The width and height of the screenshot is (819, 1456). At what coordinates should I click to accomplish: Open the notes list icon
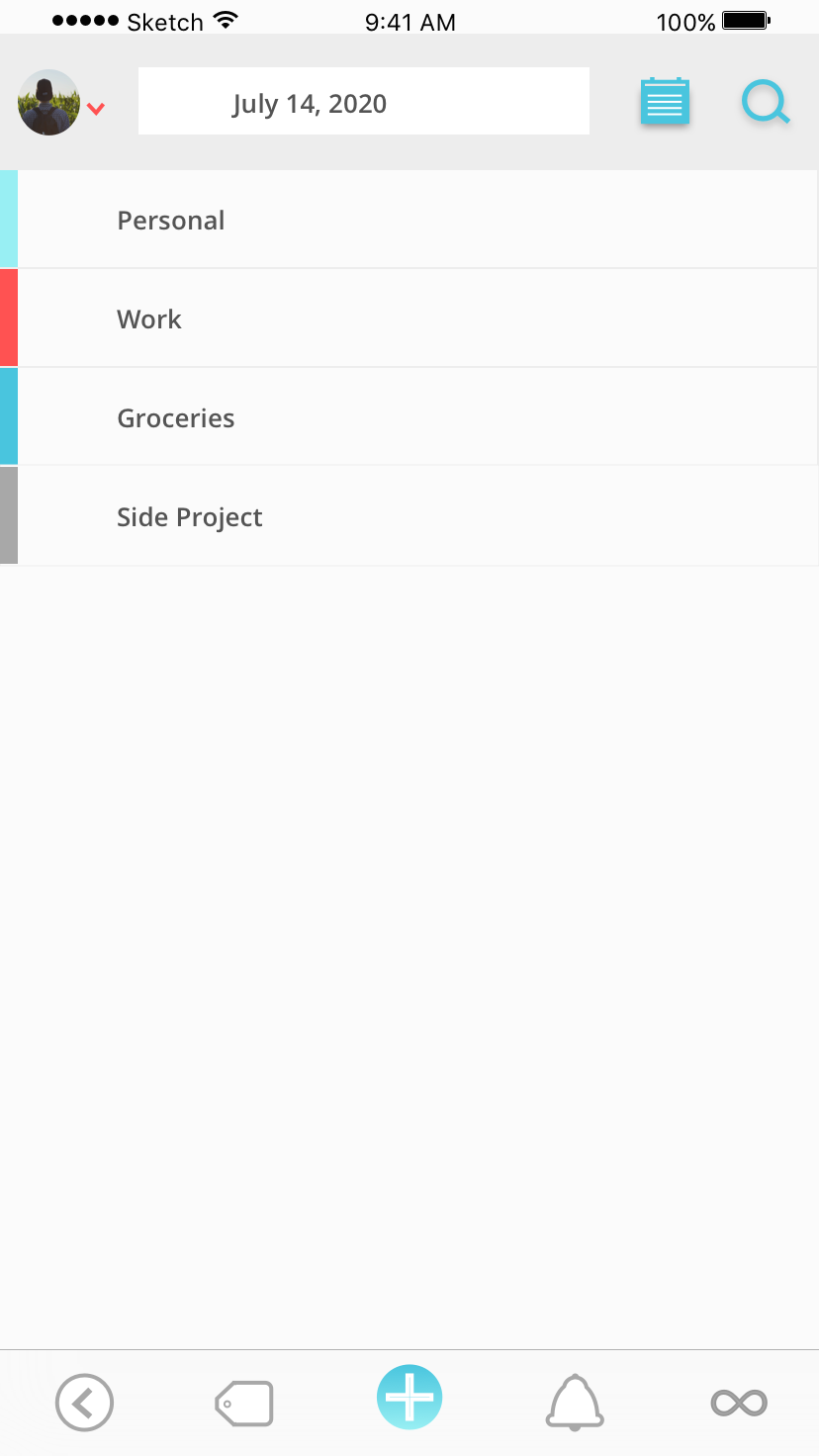coord(665,102)
